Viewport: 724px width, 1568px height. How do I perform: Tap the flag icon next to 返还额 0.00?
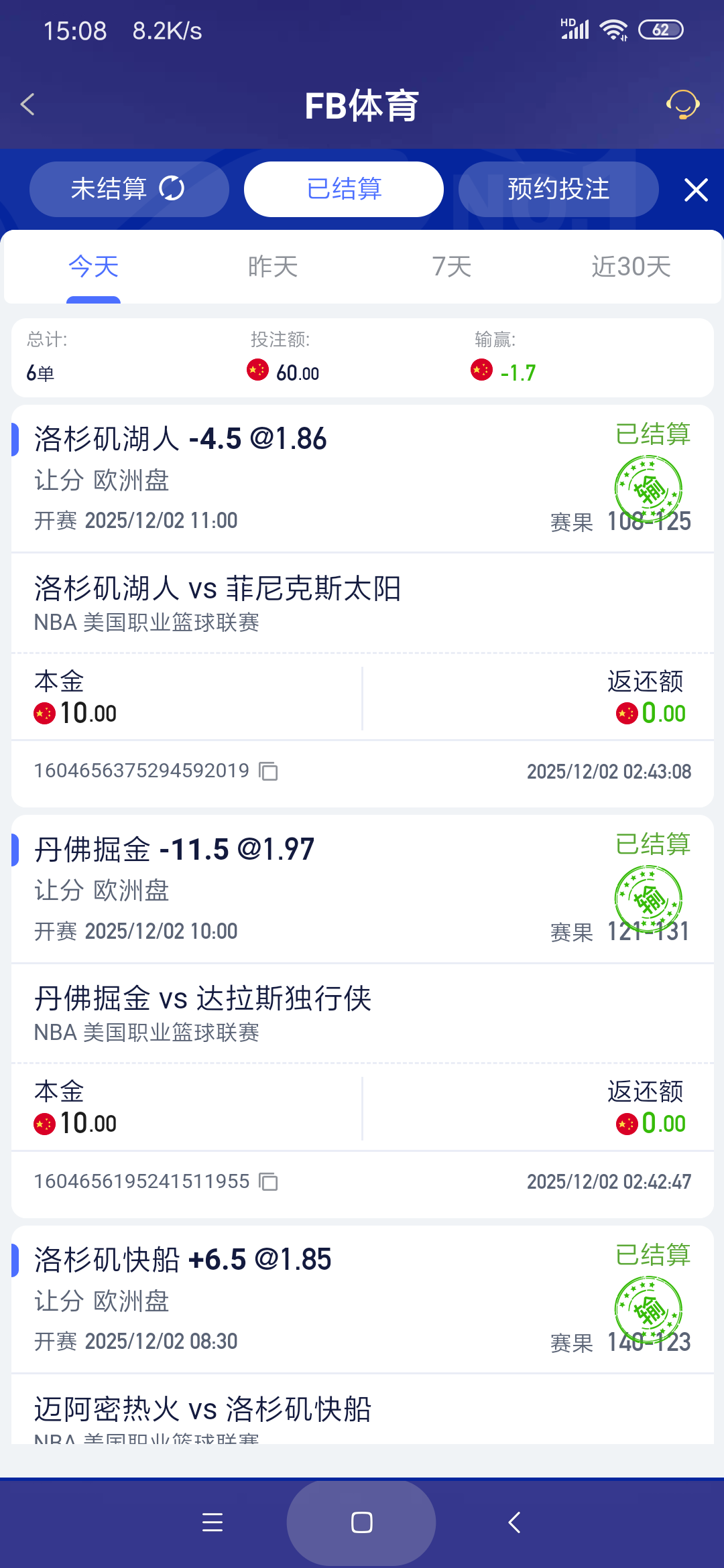click(627, 712)
